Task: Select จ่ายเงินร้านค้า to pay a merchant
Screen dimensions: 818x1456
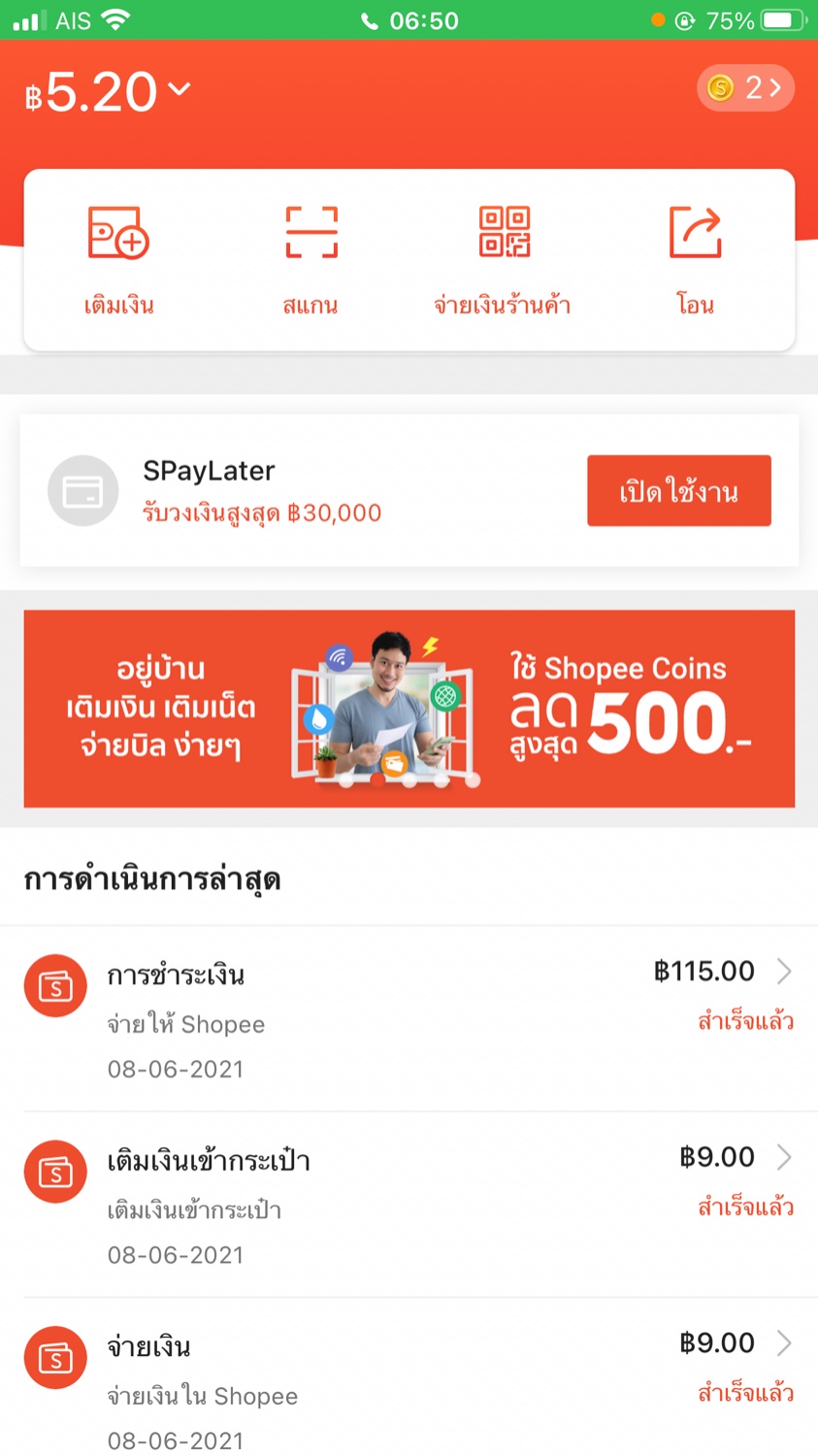Action: [x=503, y=258]
